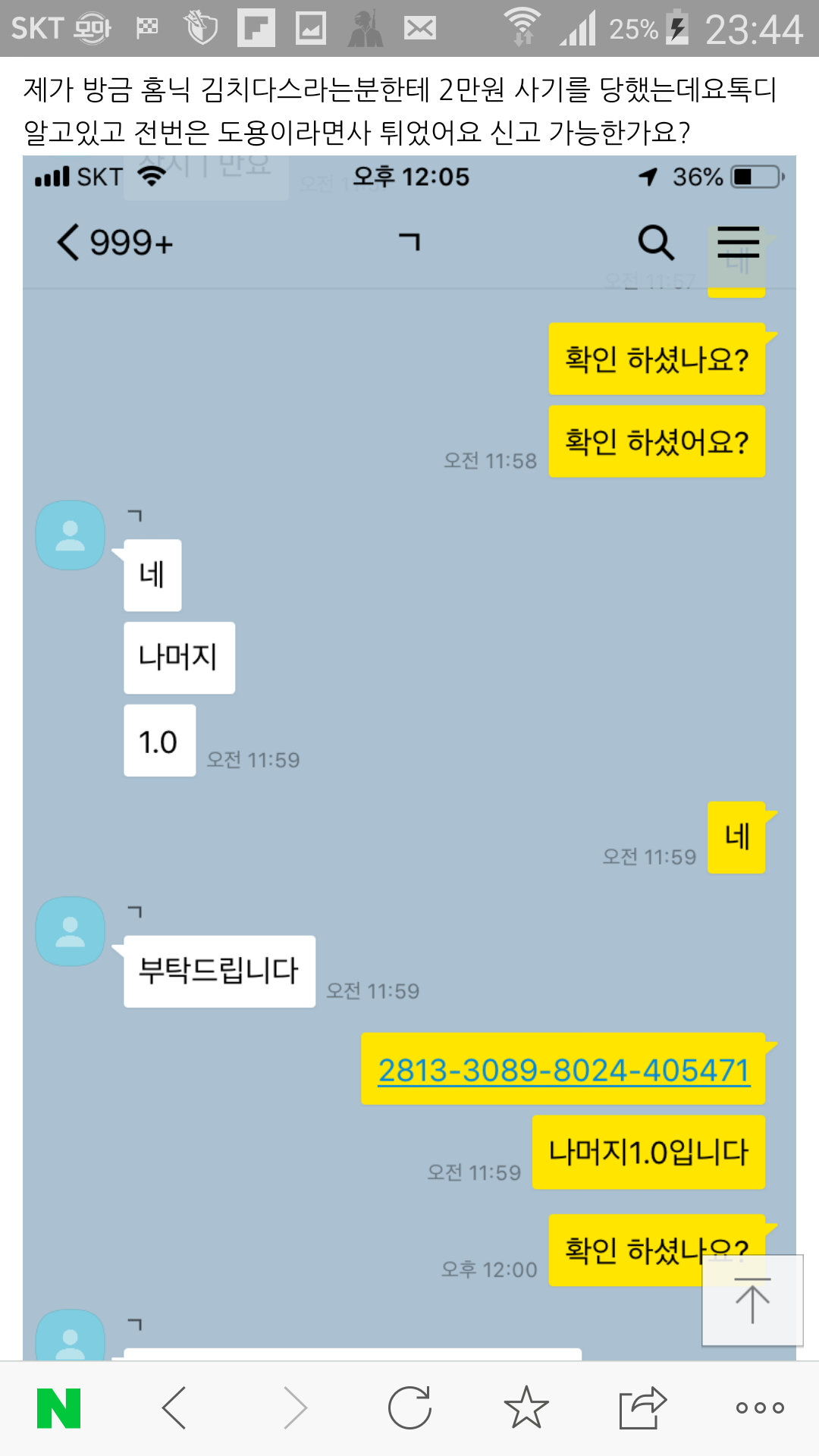Jump to top of the page
This screenshot has width=819, height=1456.
[x=752, y=1301]
